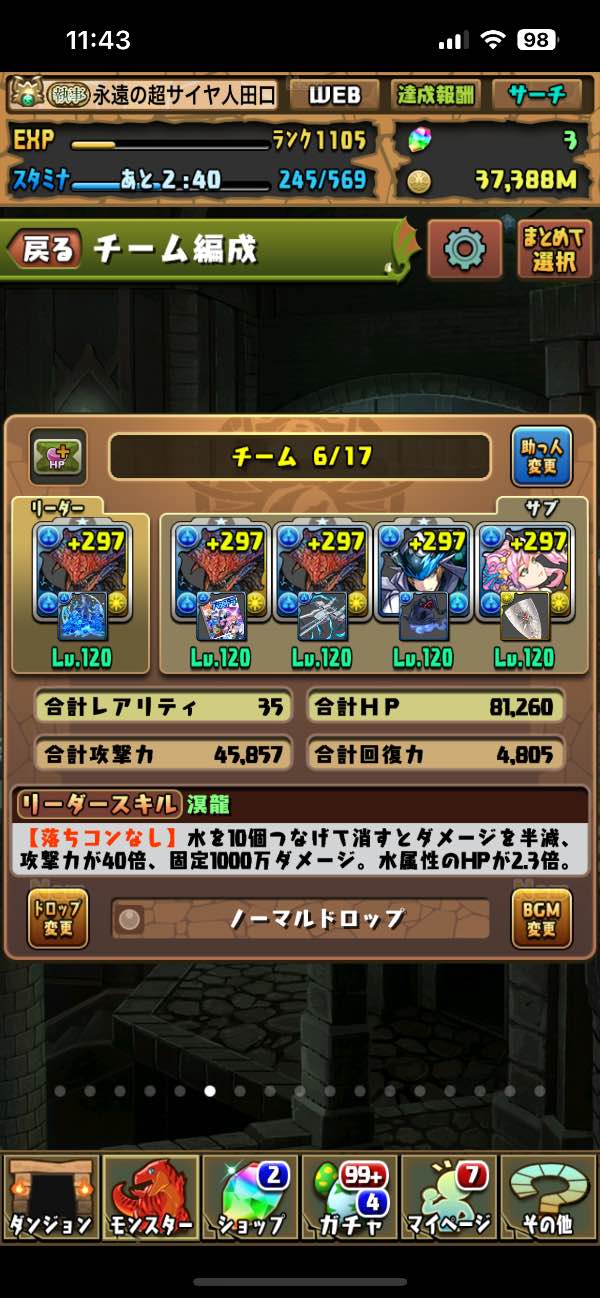This screenshot has height=1298, width=600.
Task: Open the その他 tab
Action: (x=549, y=1196)
